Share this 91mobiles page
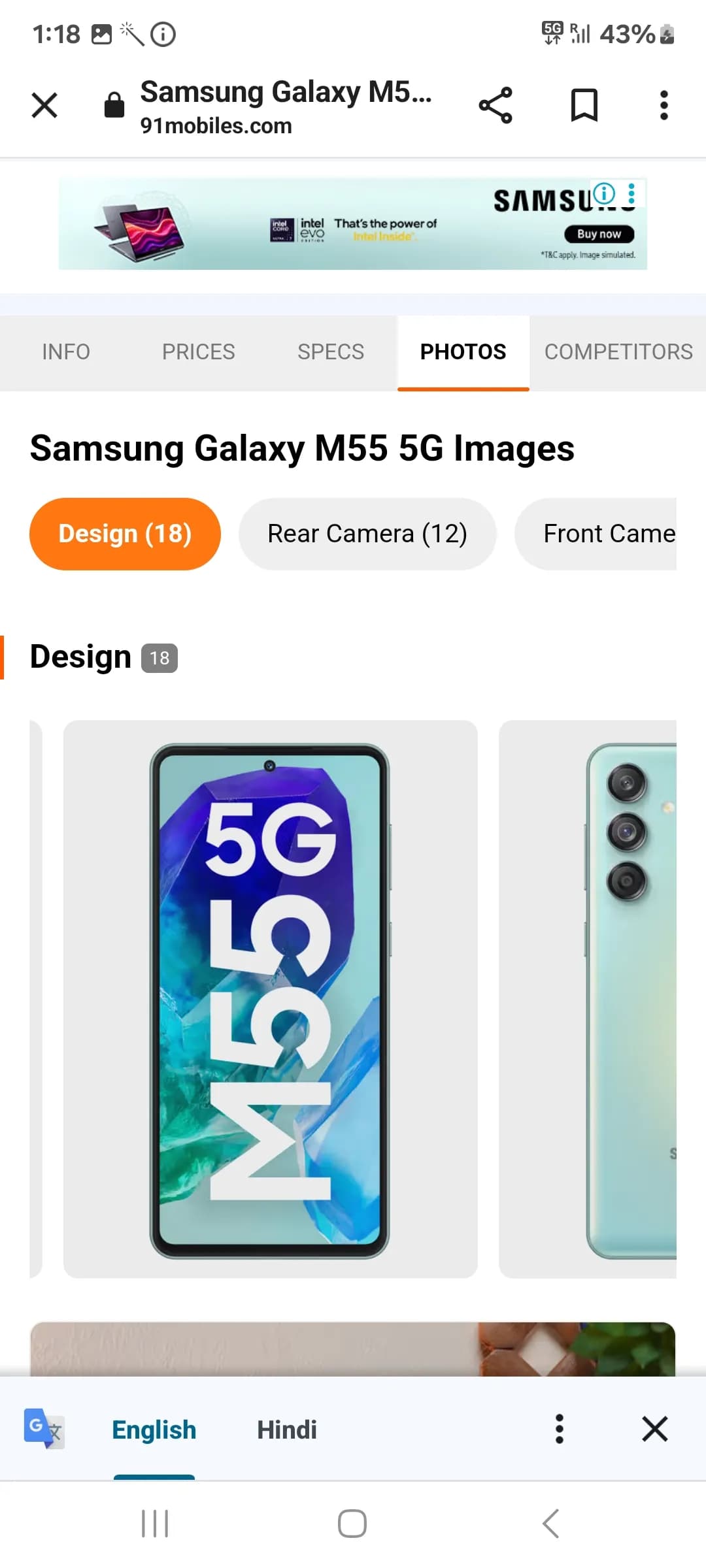This screenshot has height=1568, width=706. 496,105
